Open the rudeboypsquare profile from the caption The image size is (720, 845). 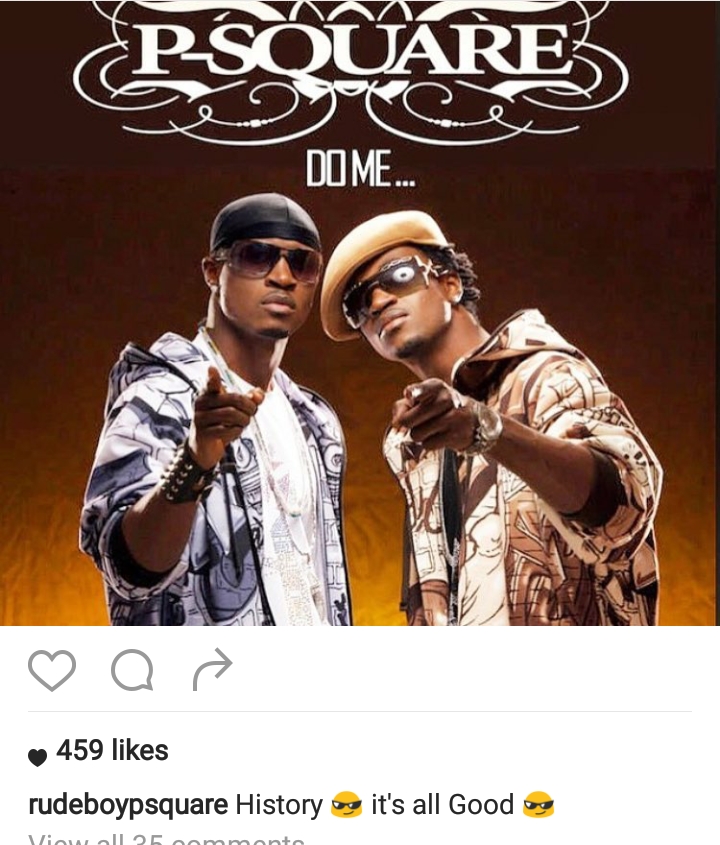[129, 805]
